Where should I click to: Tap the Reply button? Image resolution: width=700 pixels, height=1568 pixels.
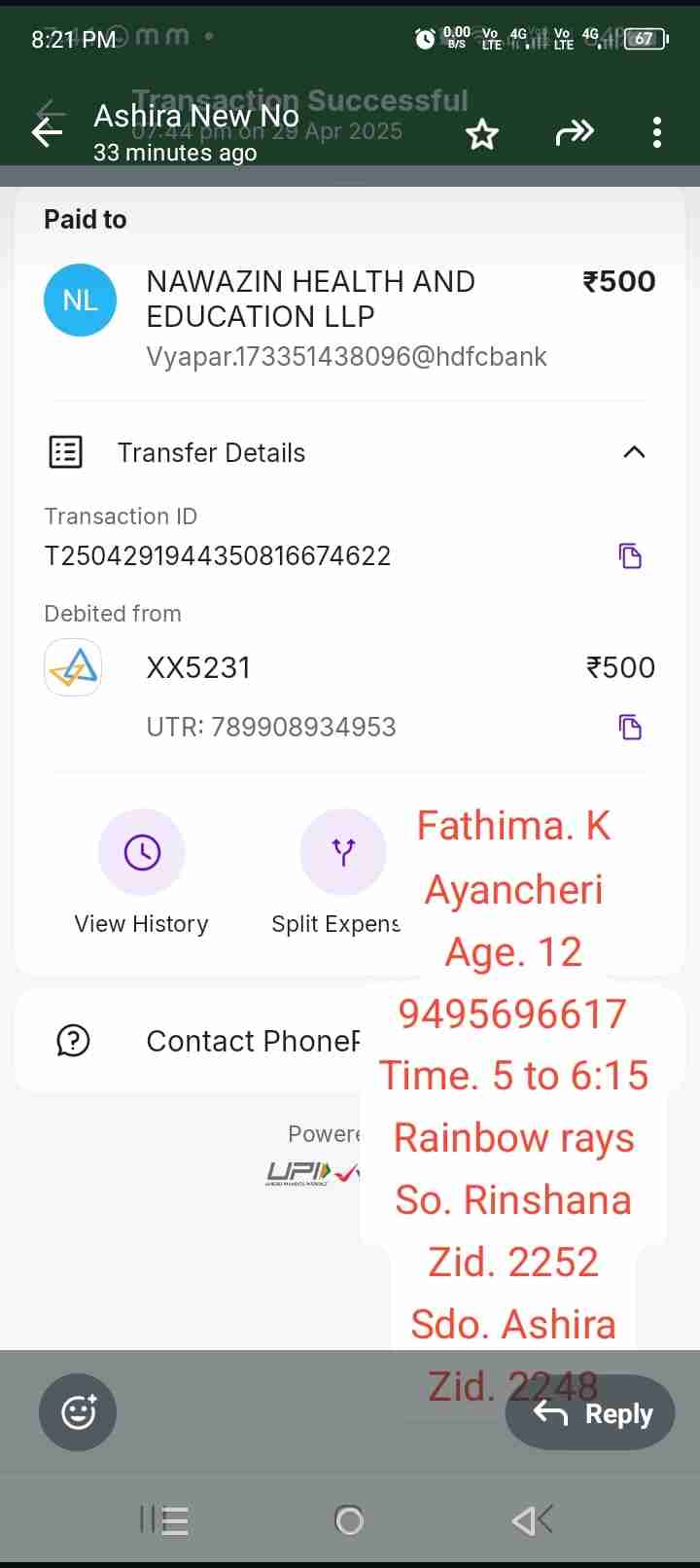[591, 1412]
